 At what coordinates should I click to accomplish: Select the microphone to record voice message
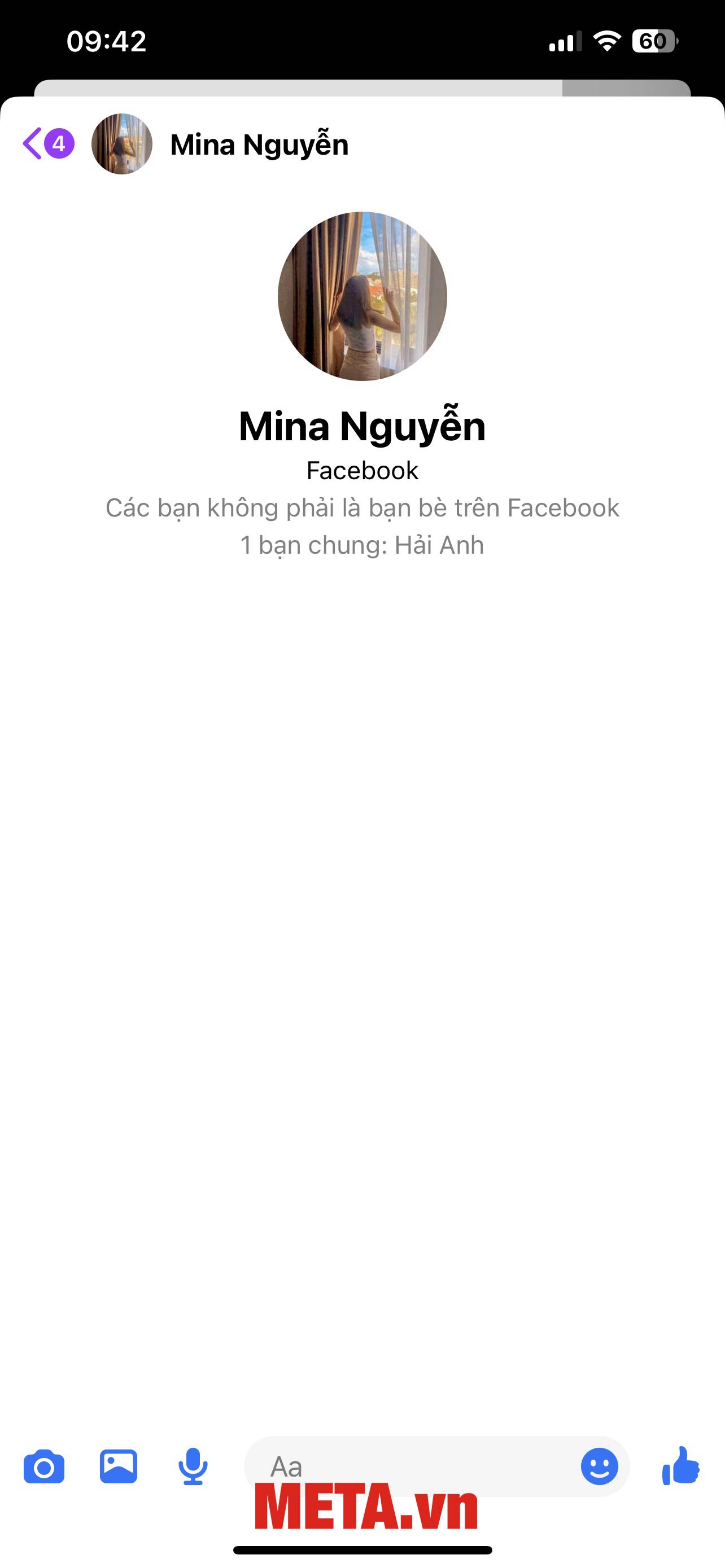pos(193,1467)
